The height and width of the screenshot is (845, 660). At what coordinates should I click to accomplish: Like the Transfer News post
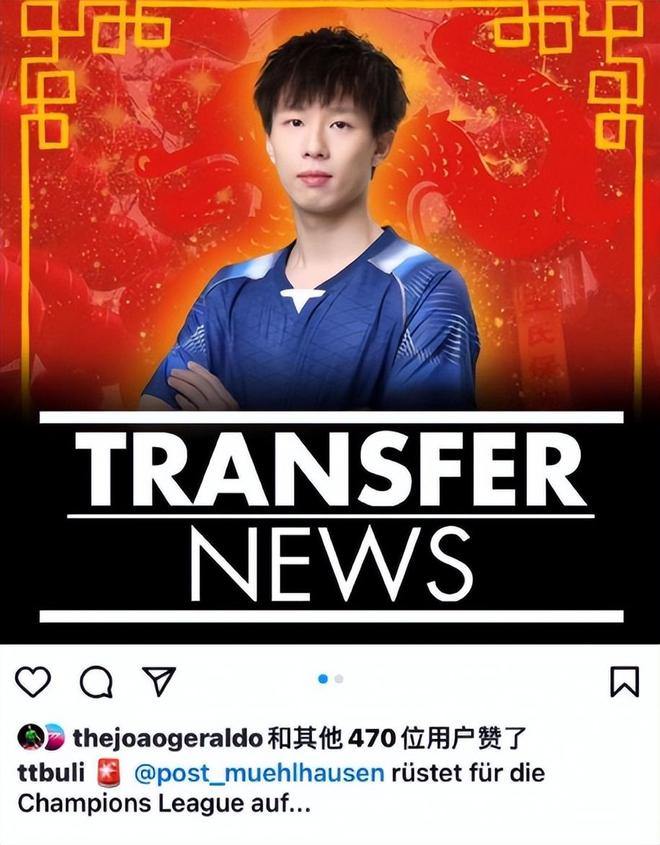click(x=33, y=681)
